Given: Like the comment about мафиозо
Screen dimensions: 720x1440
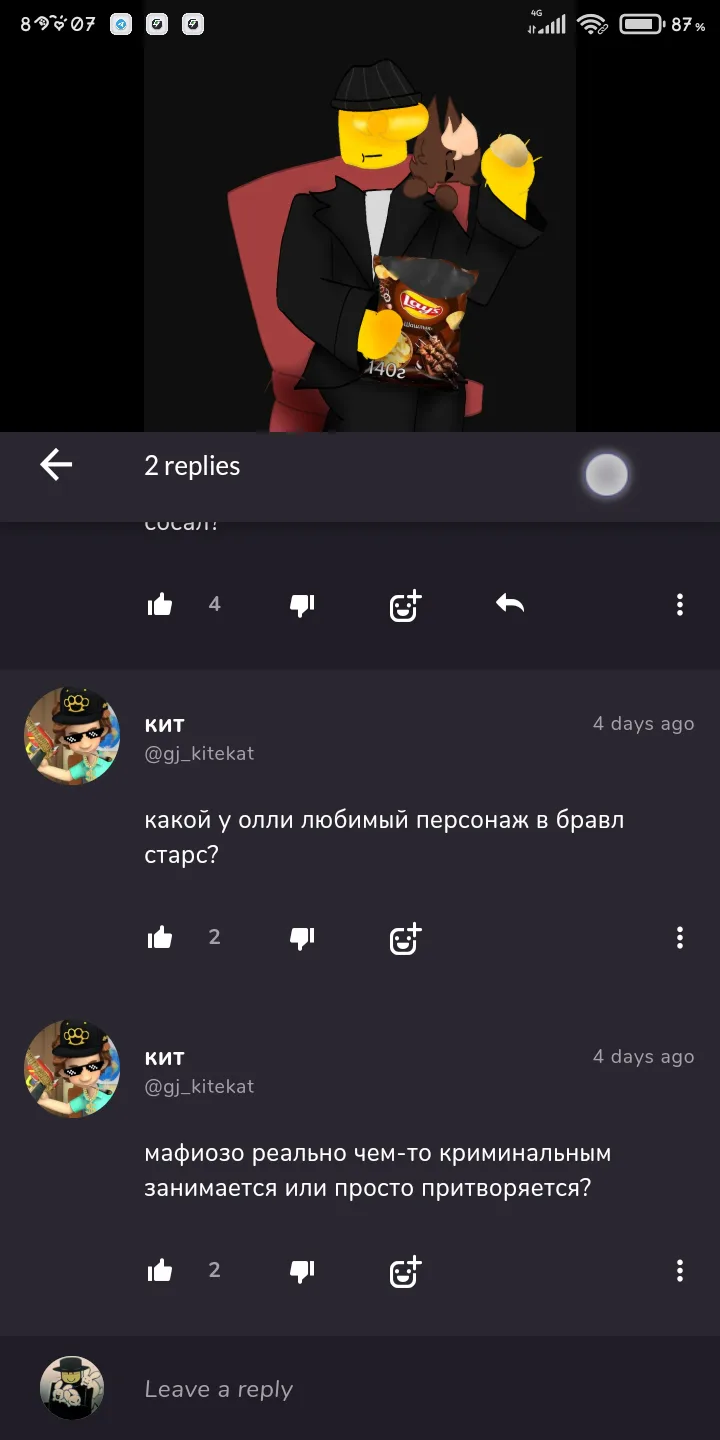Looking at the screenshot, I should point(160,1270).
